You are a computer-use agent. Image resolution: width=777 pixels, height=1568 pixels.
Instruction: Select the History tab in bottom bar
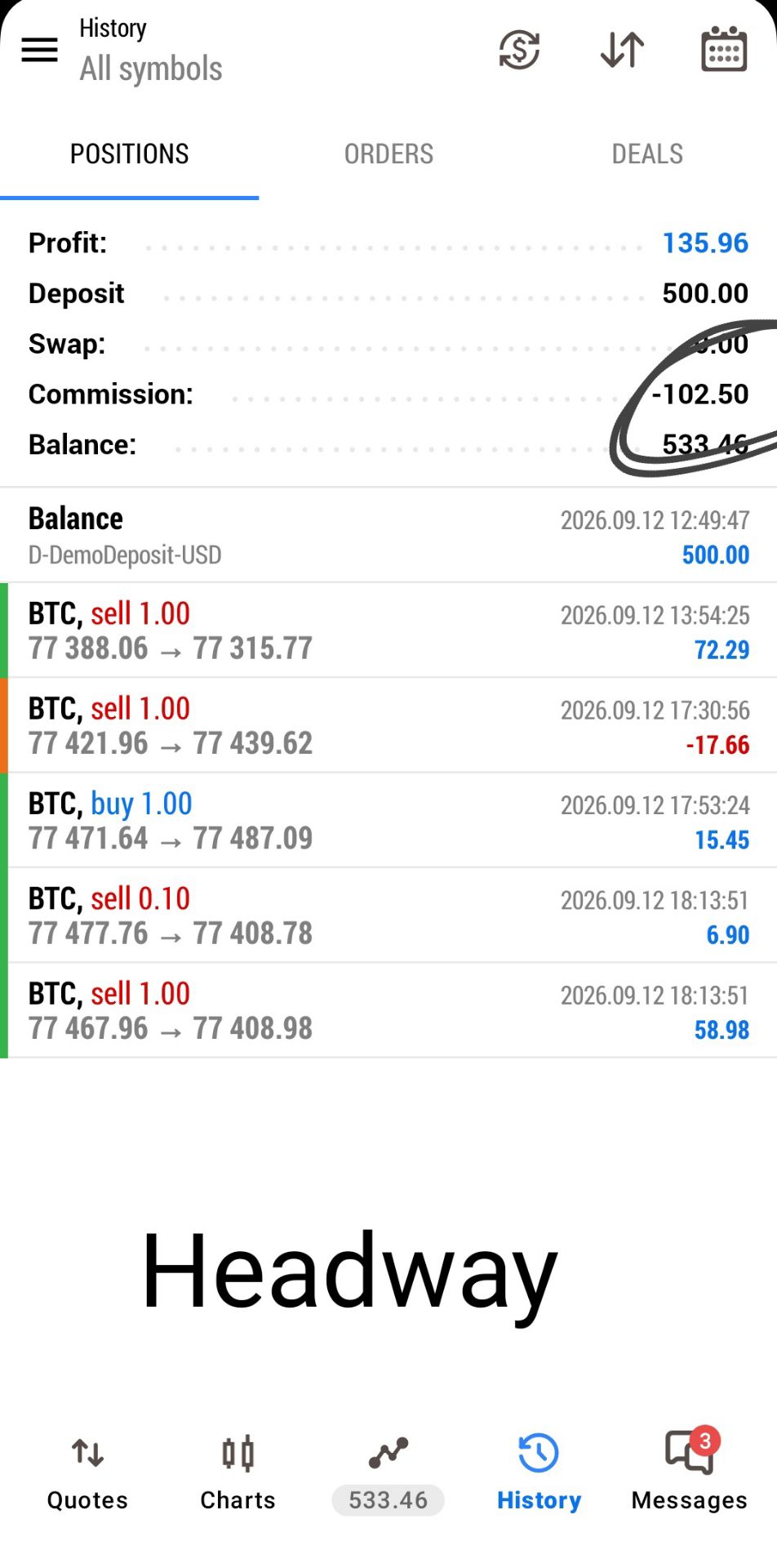point(539,1474)
